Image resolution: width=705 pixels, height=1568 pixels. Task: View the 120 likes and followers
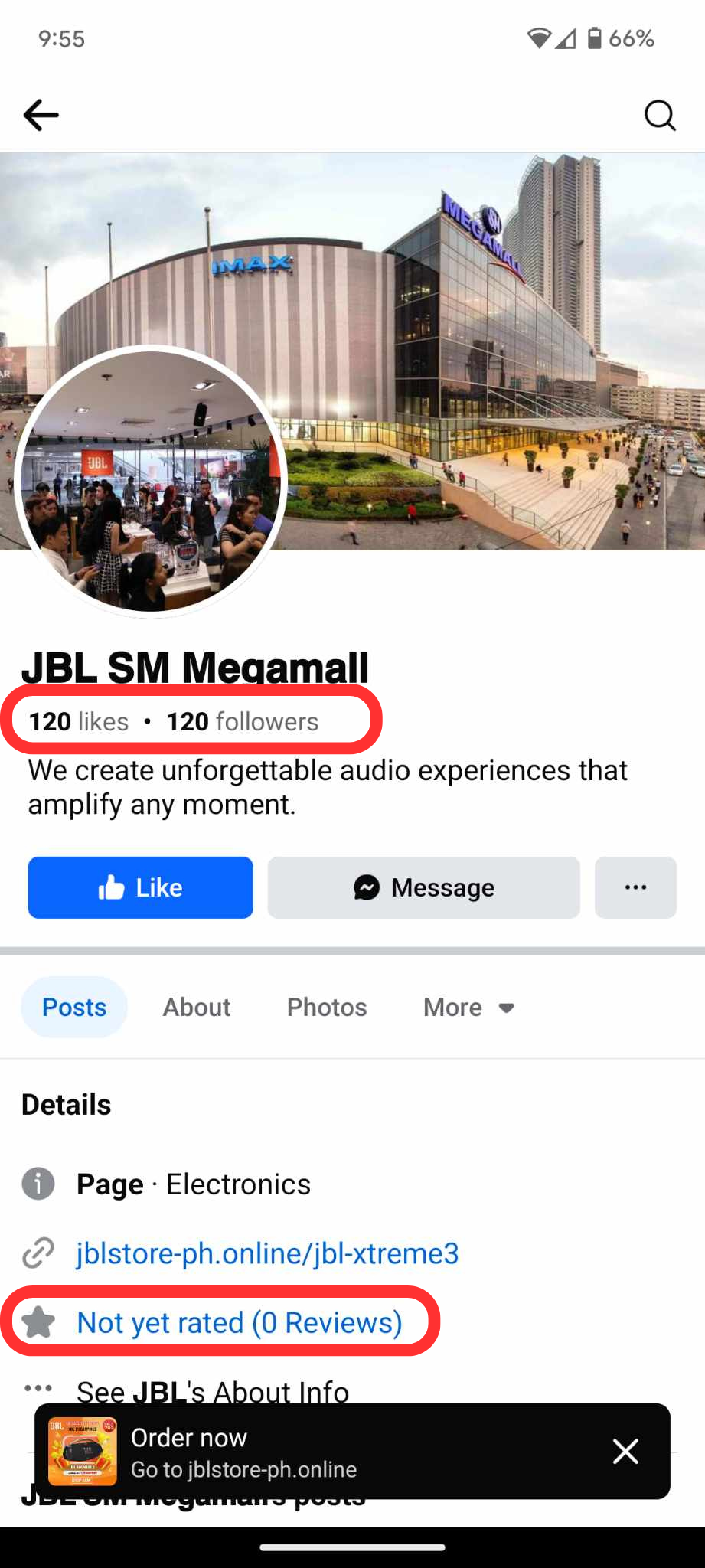pos(174,721)
